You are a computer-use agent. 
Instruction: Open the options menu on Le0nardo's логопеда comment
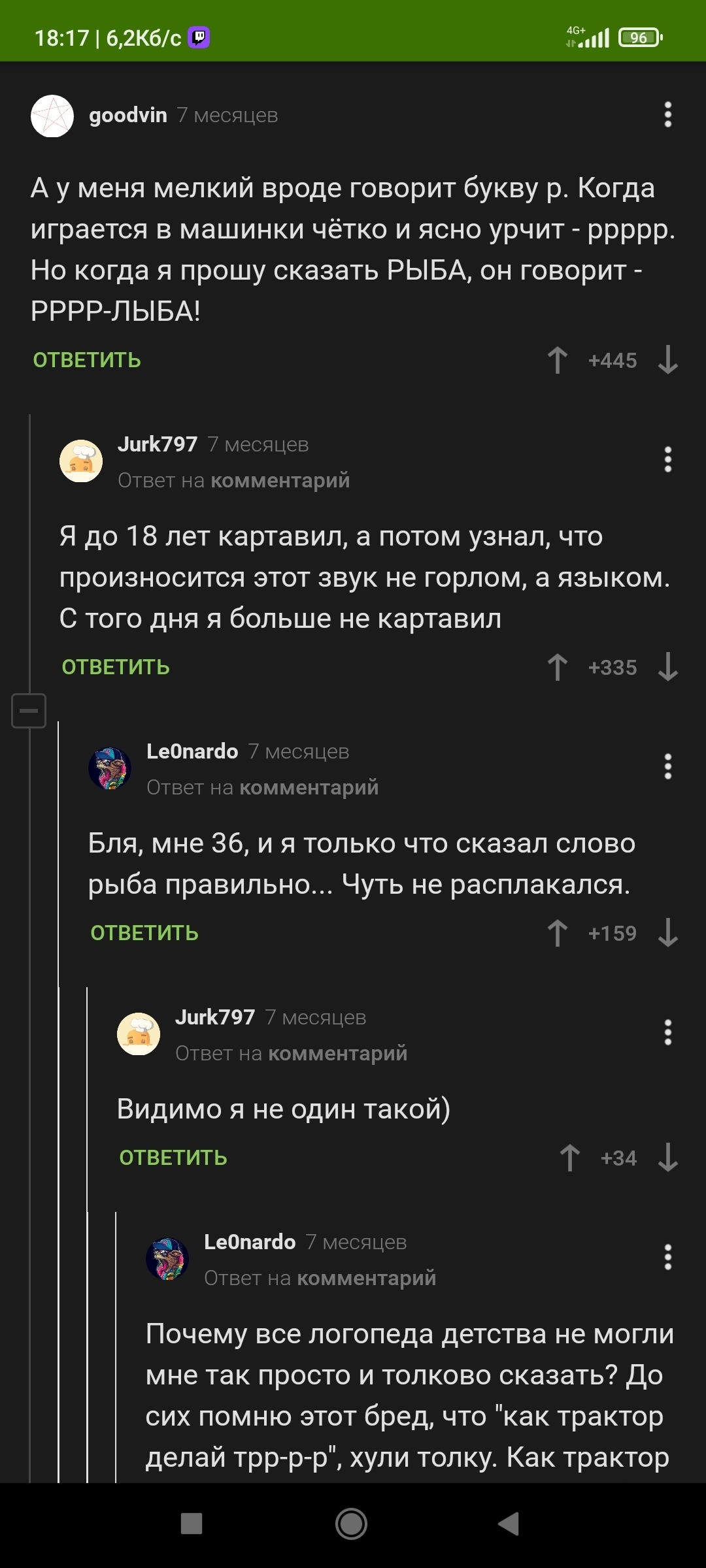coord(667,1258)
